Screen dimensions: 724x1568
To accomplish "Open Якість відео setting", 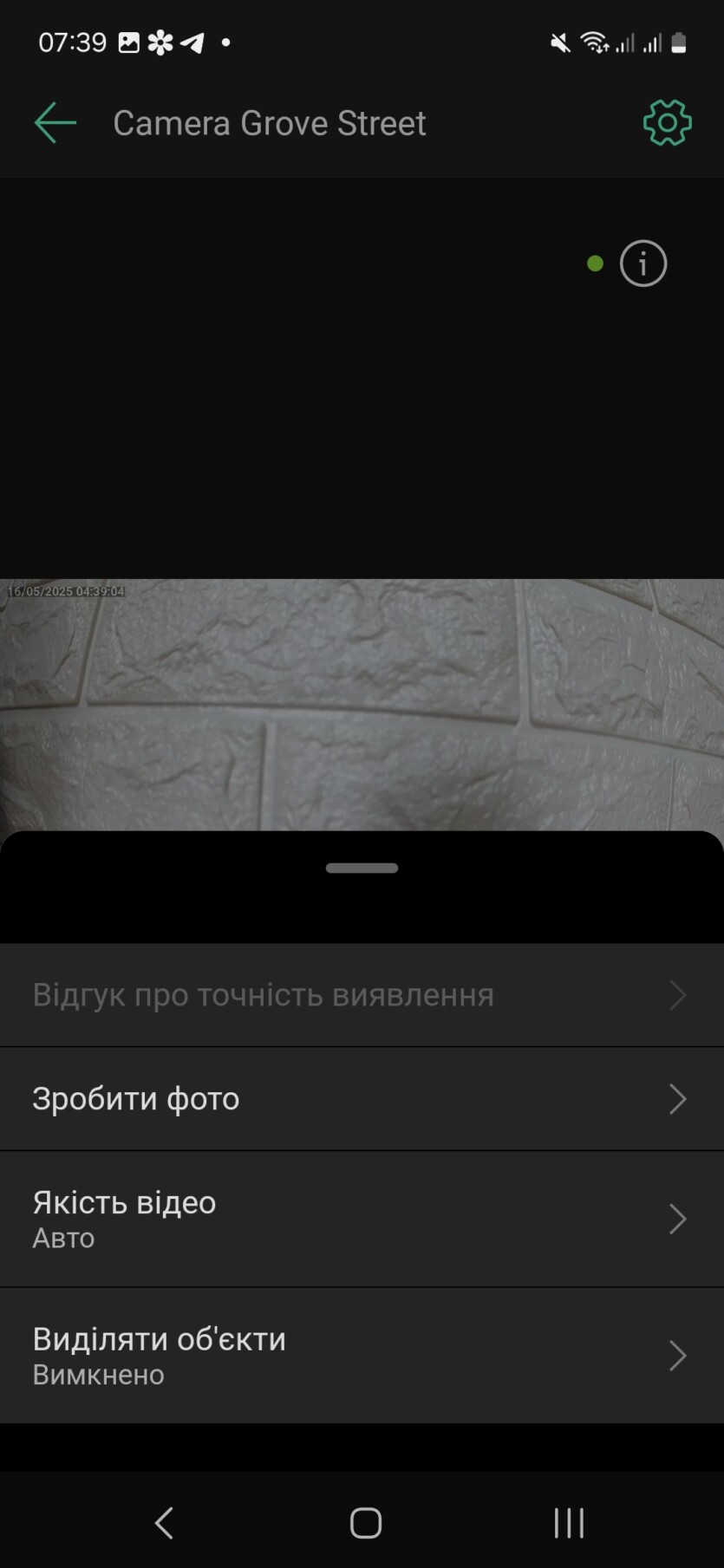I will coord(362,1219).
